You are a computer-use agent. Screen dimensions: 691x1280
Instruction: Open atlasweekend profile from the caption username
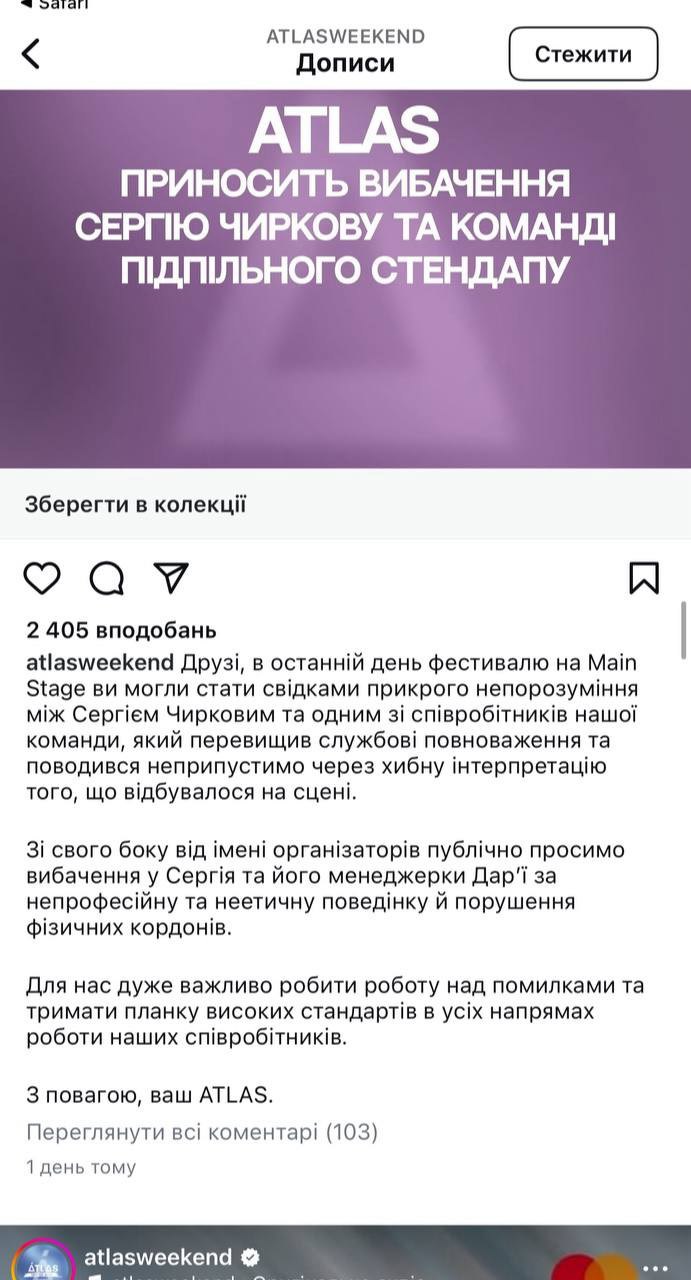(x=100, y=662)
